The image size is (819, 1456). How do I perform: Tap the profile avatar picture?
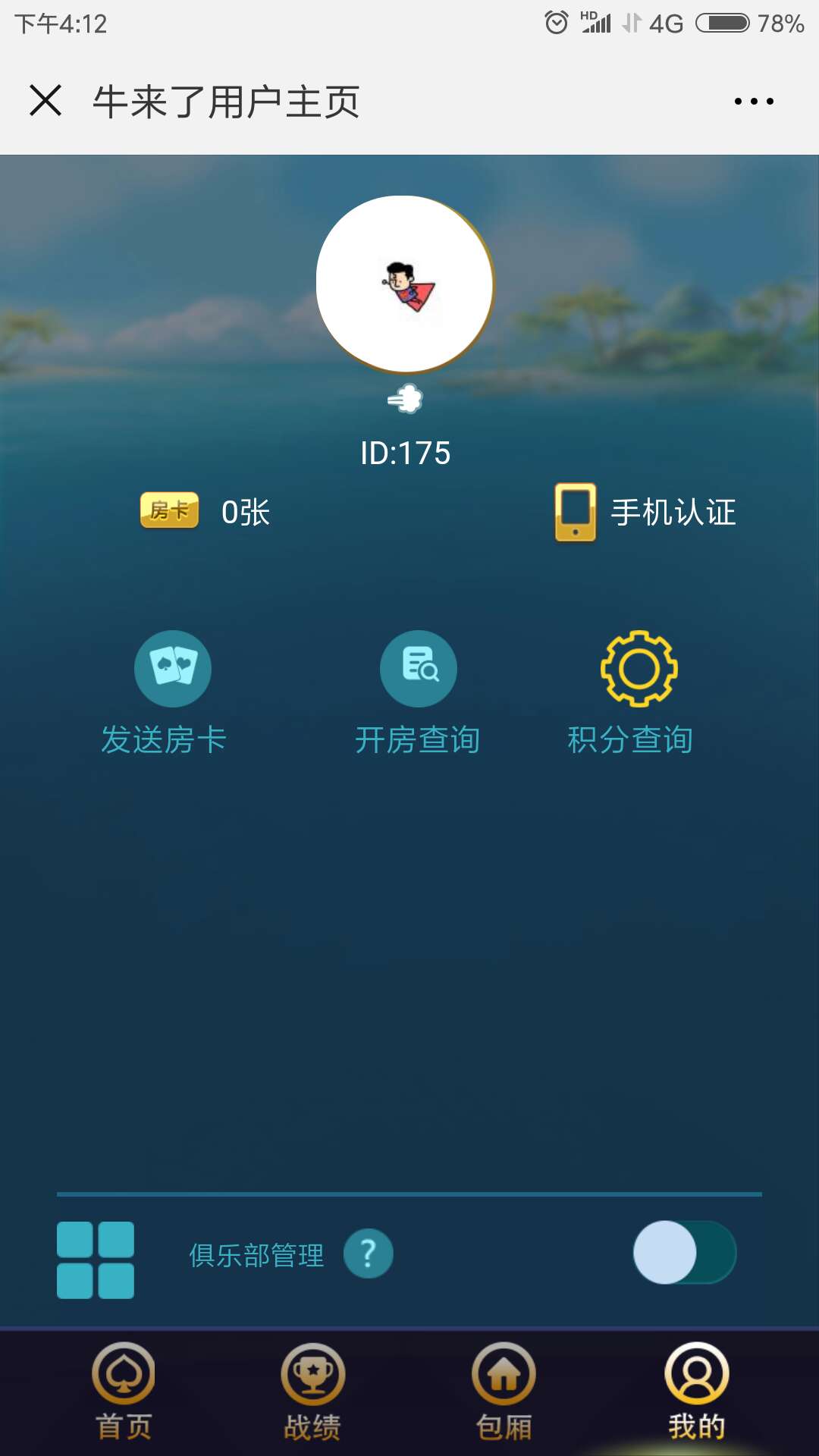coord(405,284)
